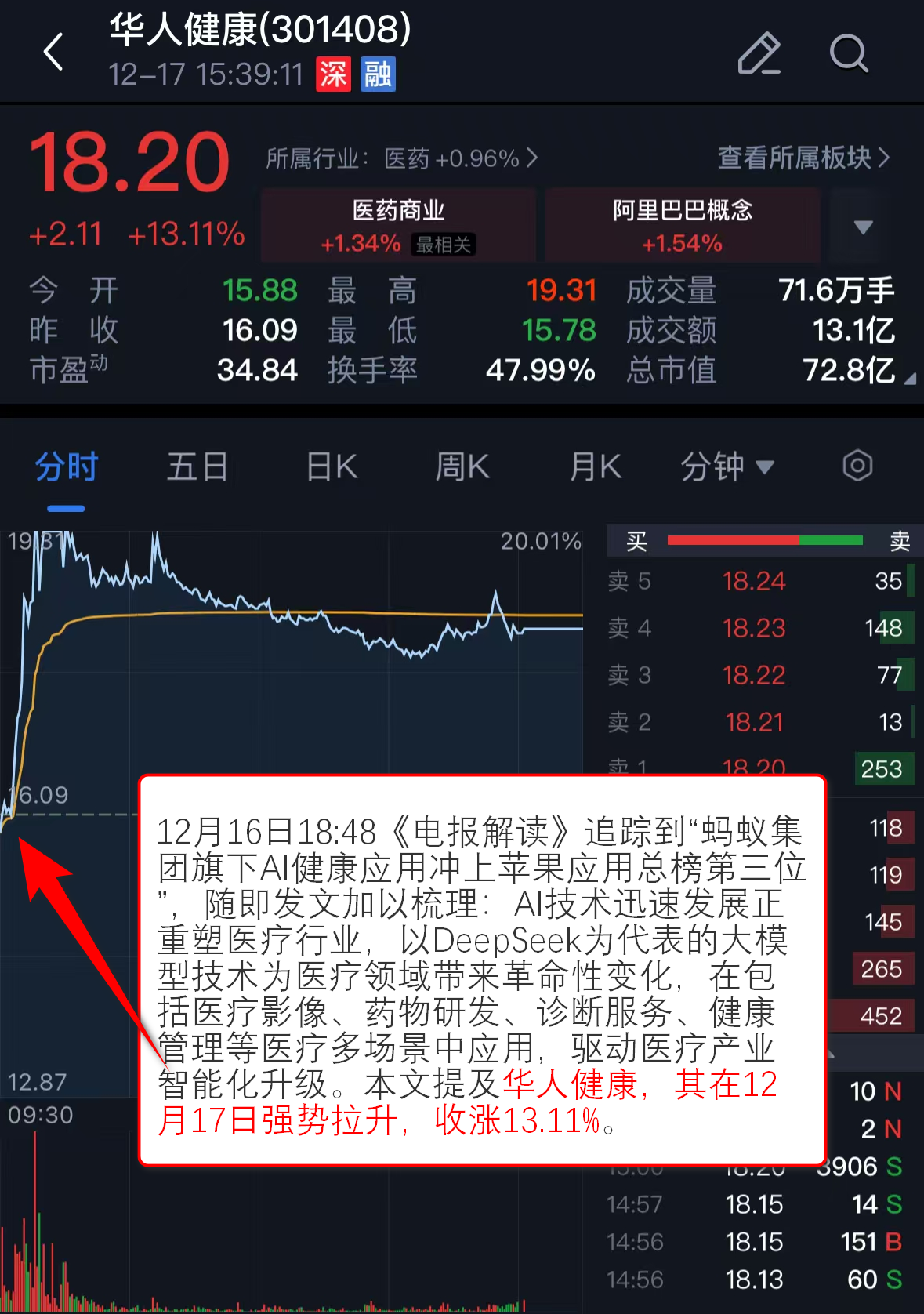Screen dimensions: 924x1314
Task: Open chart settings hexagon icon
Action: coord(857,466)
